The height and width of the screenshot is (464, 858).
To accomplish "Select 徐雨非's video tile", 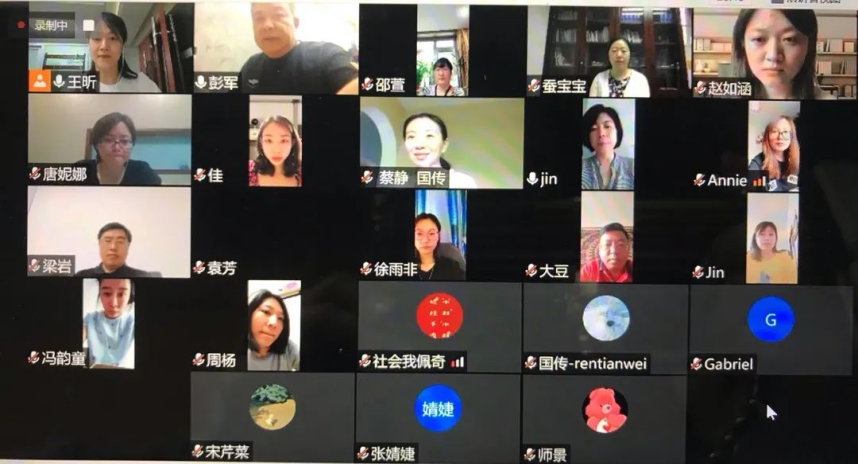I will (x=439, y=235).
